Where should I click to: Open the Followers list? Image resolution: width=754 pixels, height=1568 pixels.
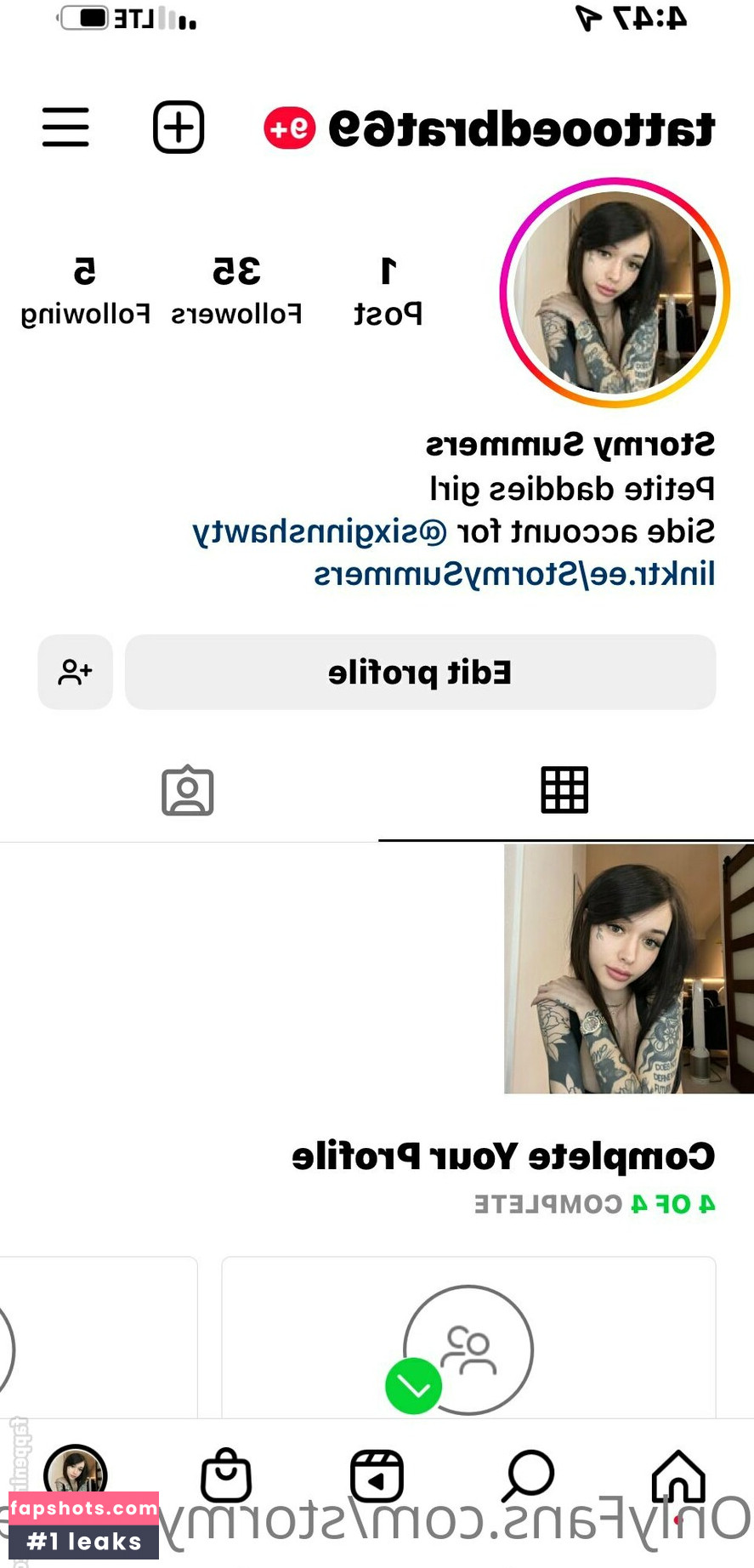236,291
